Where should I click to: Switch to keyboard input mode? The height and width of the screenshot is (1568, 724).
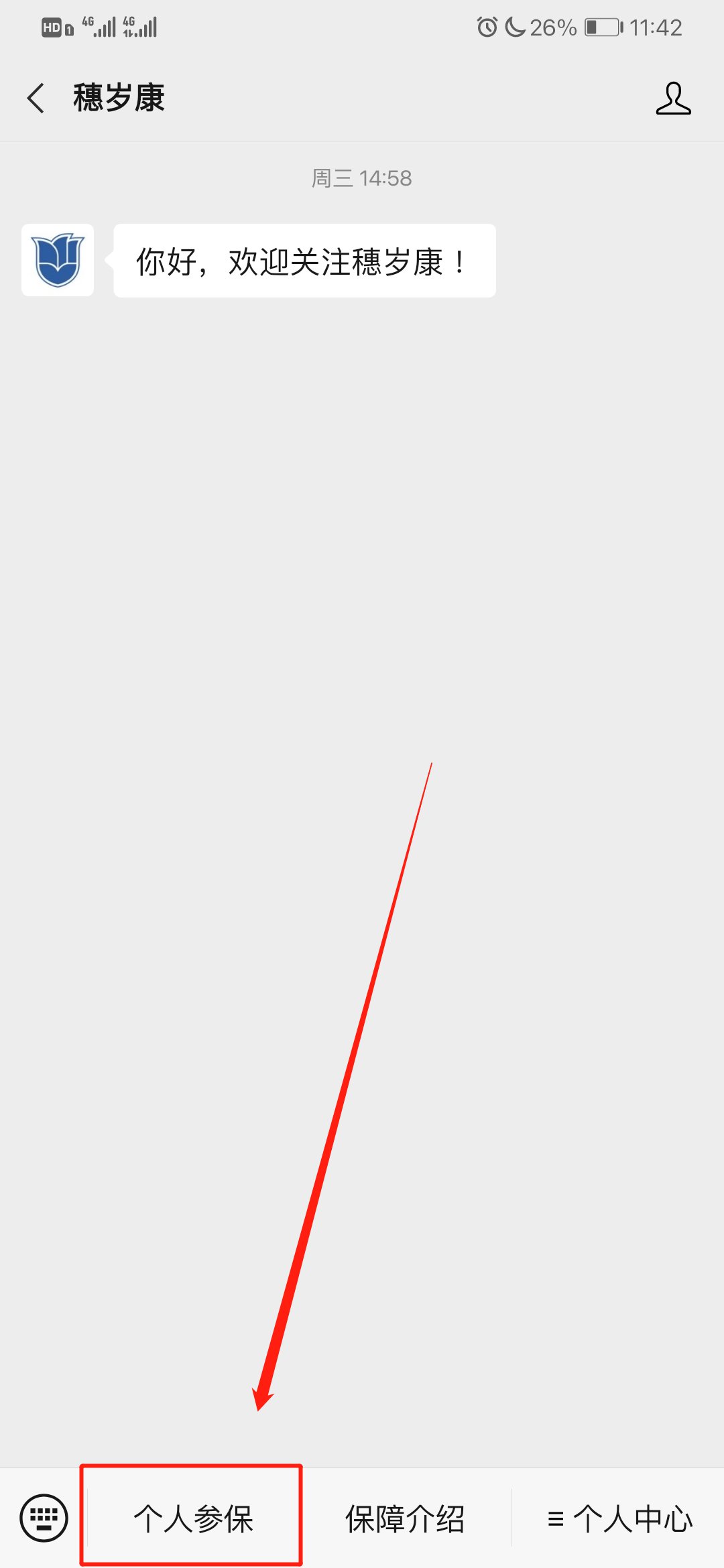click(44, 1518)
